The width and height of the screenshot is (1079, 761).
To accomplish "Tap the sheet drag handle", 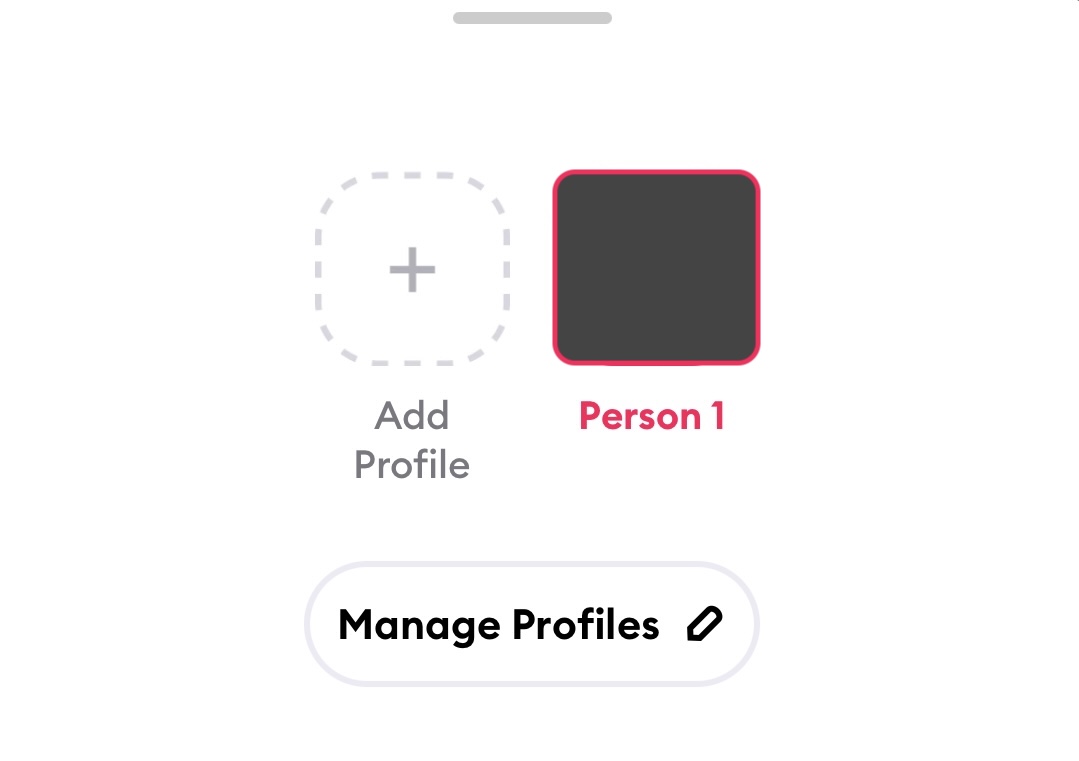I will tap(532, 18).
